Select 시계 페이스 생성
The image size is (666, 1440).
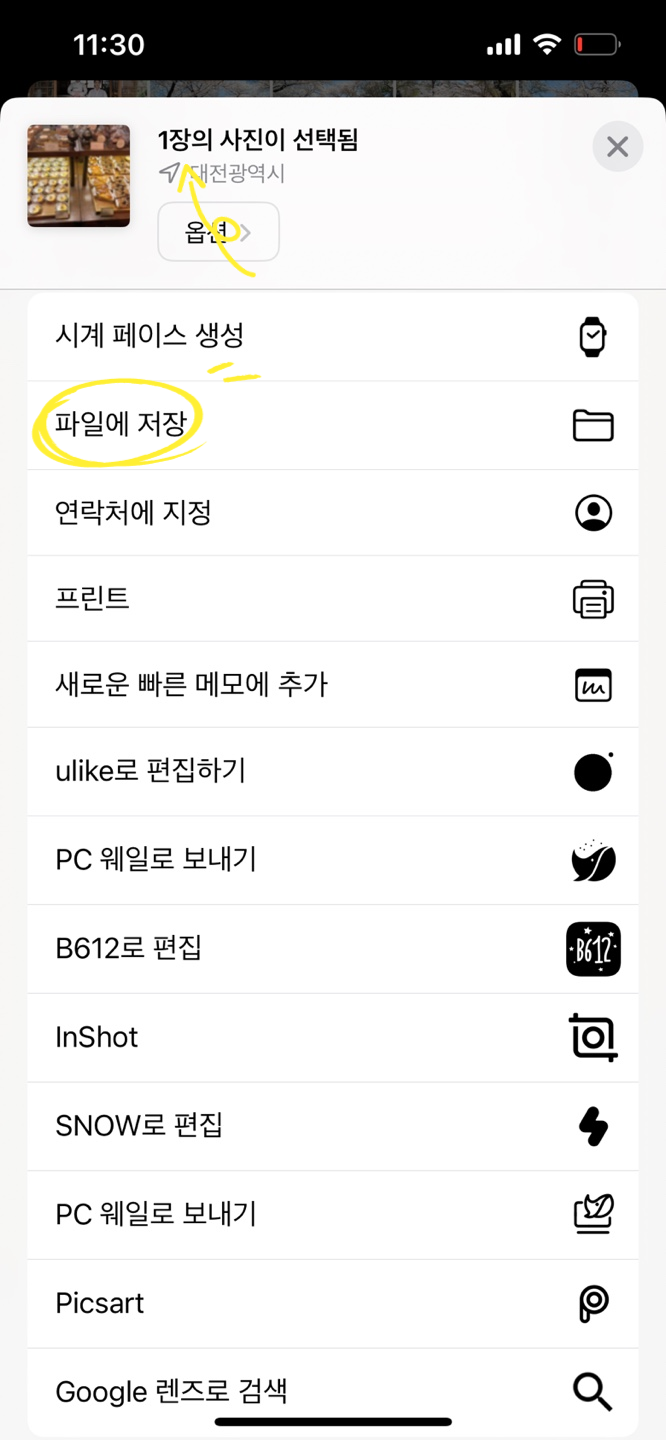[332, 336]
